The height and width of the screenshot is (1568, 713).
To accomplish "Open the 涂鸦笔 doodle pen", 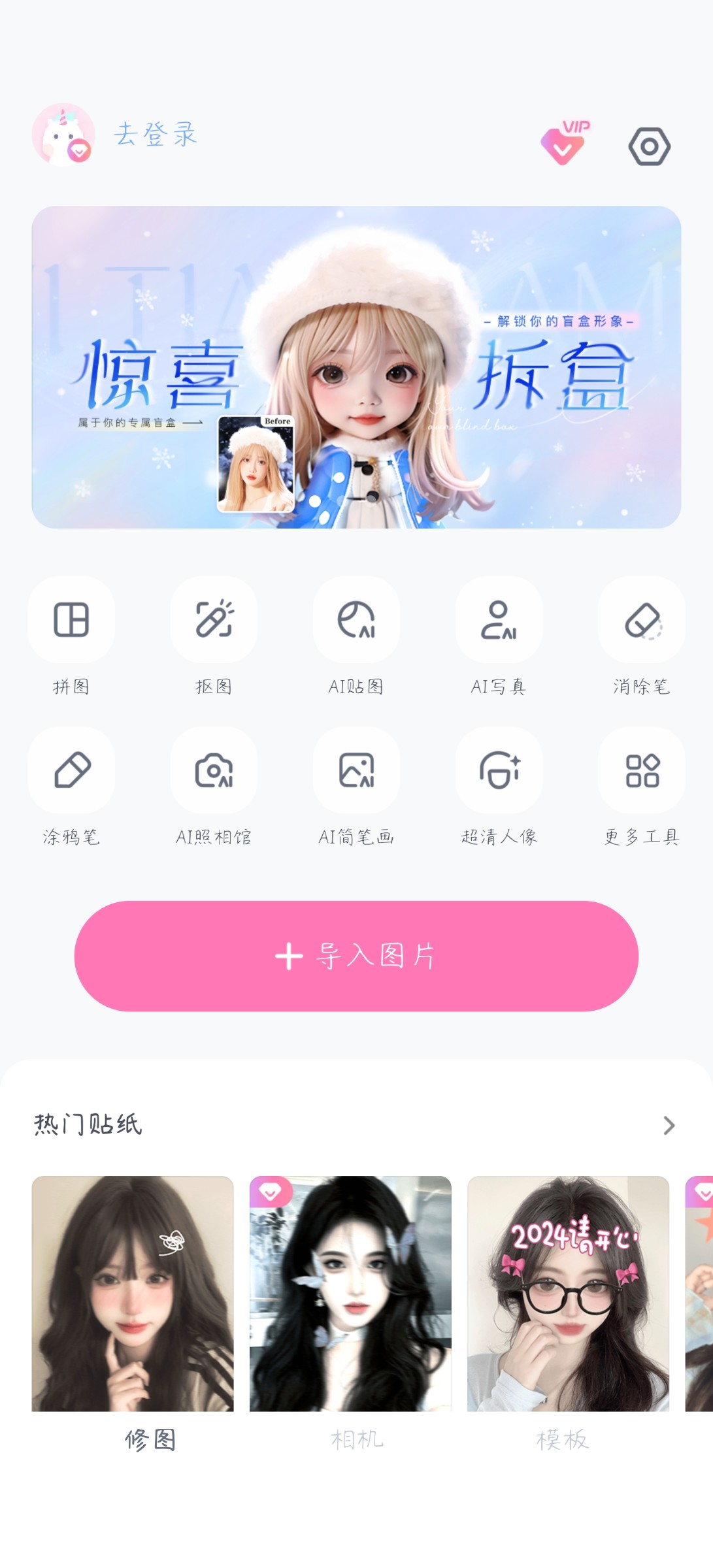I will (71, 771).
